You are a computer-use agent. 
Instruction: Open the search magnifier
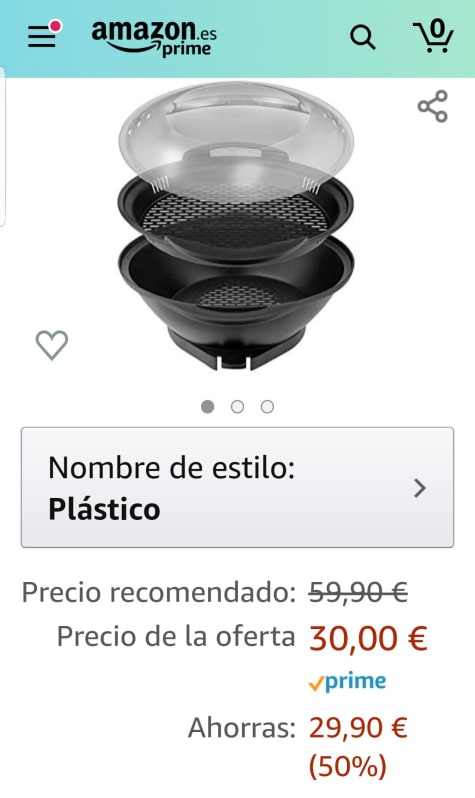pos(362,37)
